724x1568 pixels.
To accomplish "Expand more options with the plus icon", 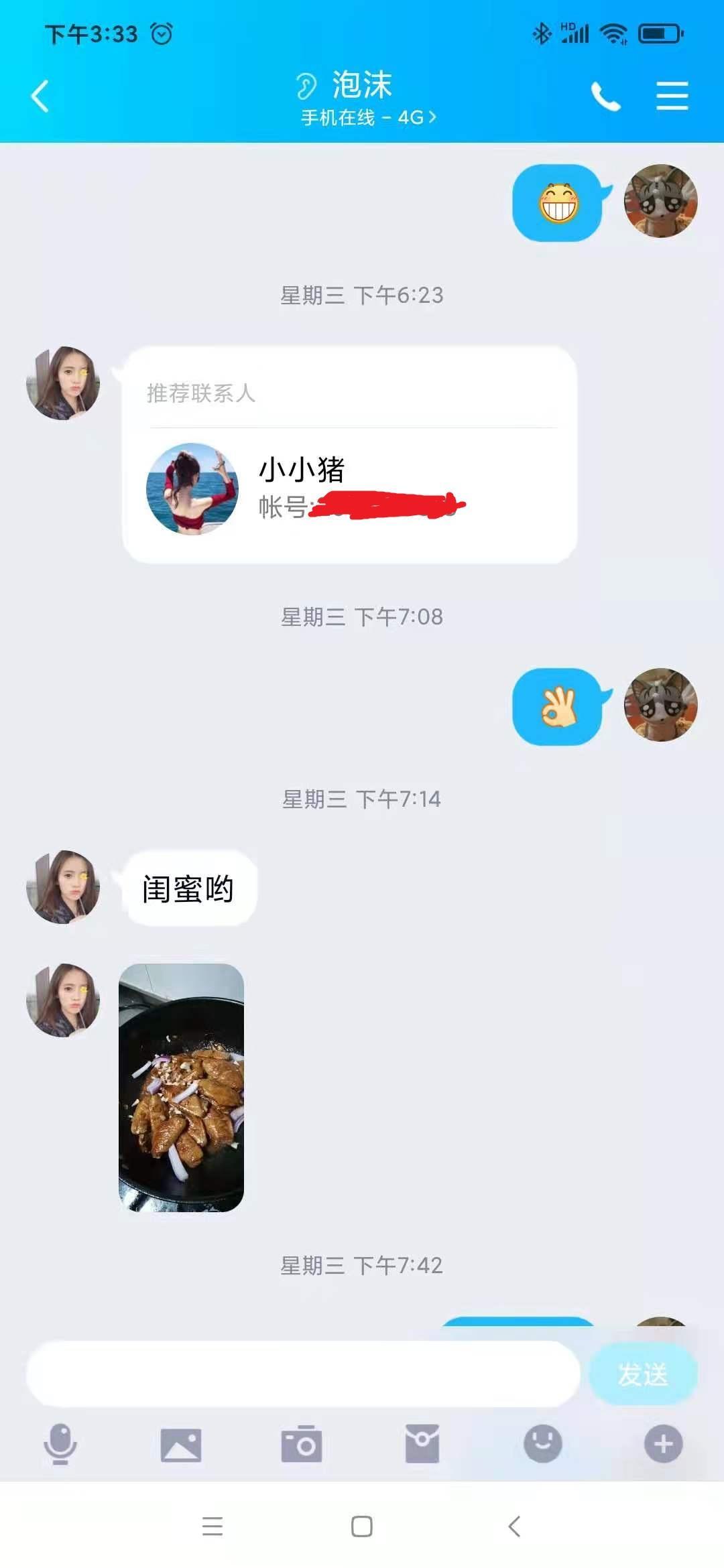I will click(663, 1444).
